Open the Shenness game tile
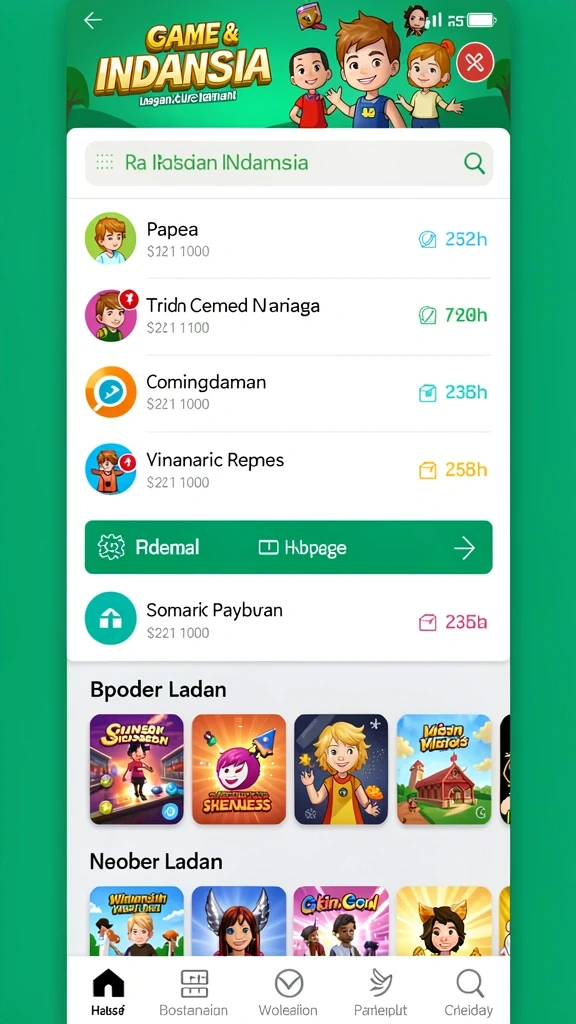576x1024 pixels. click(x=239, y=769)
